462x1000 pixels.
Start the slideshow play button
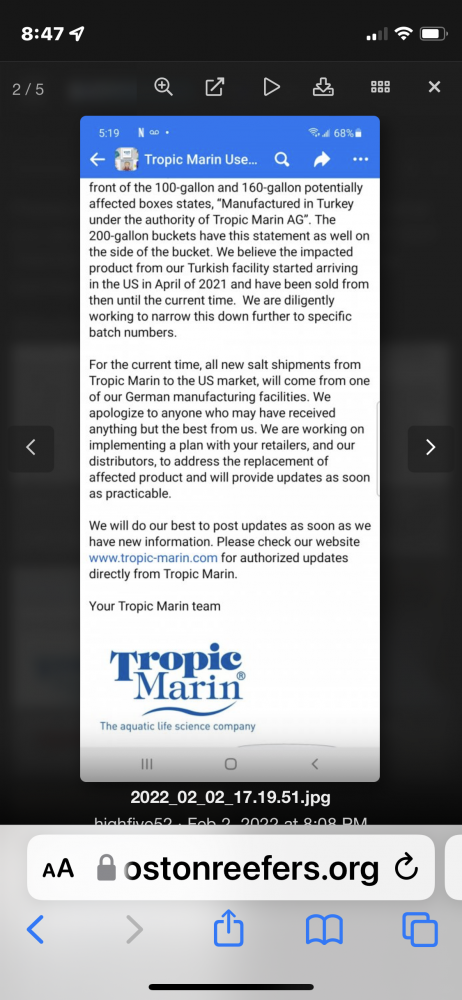(x=272, y=87)
